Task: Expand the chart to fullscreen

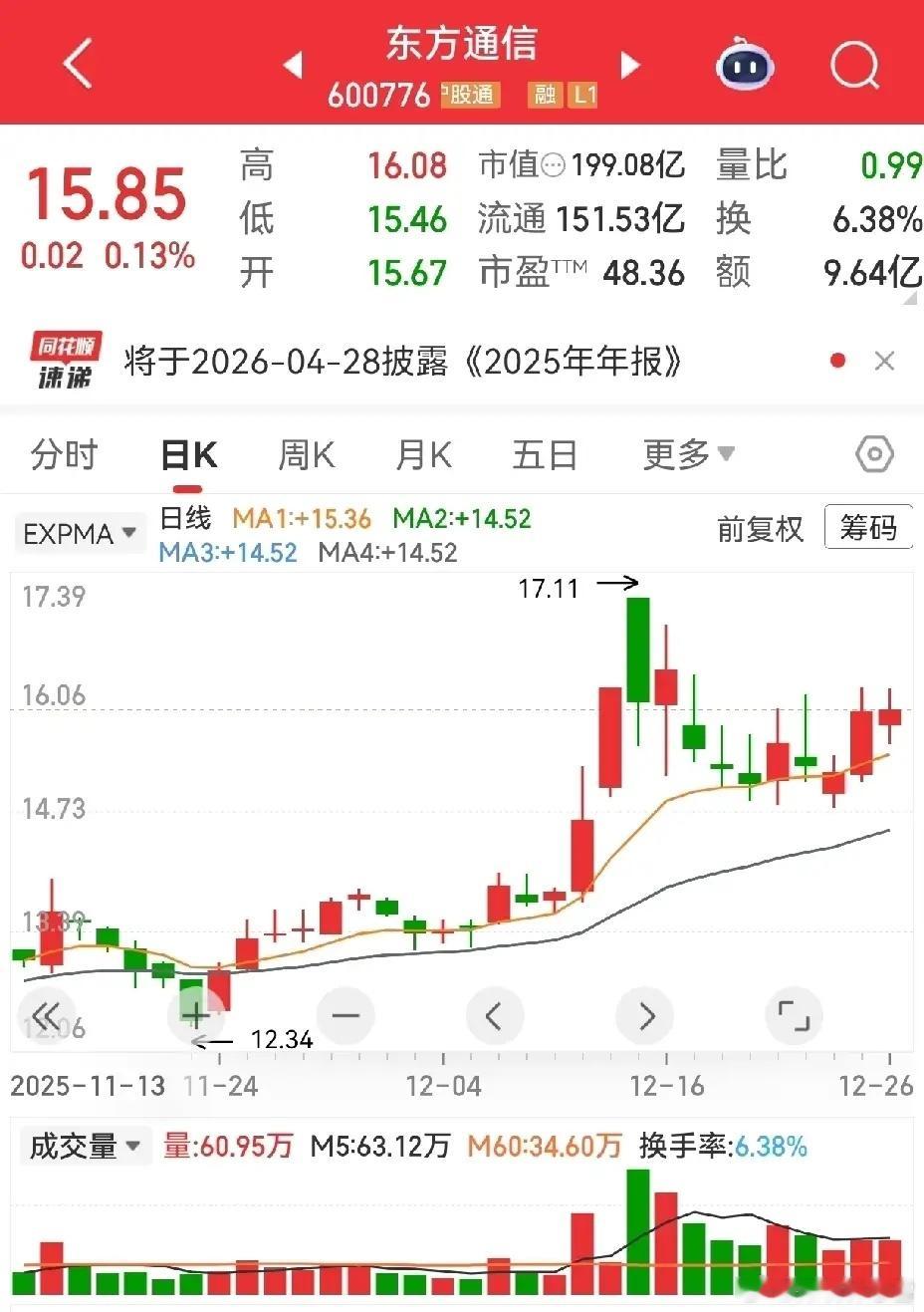Action: (x=794, y=1016)
